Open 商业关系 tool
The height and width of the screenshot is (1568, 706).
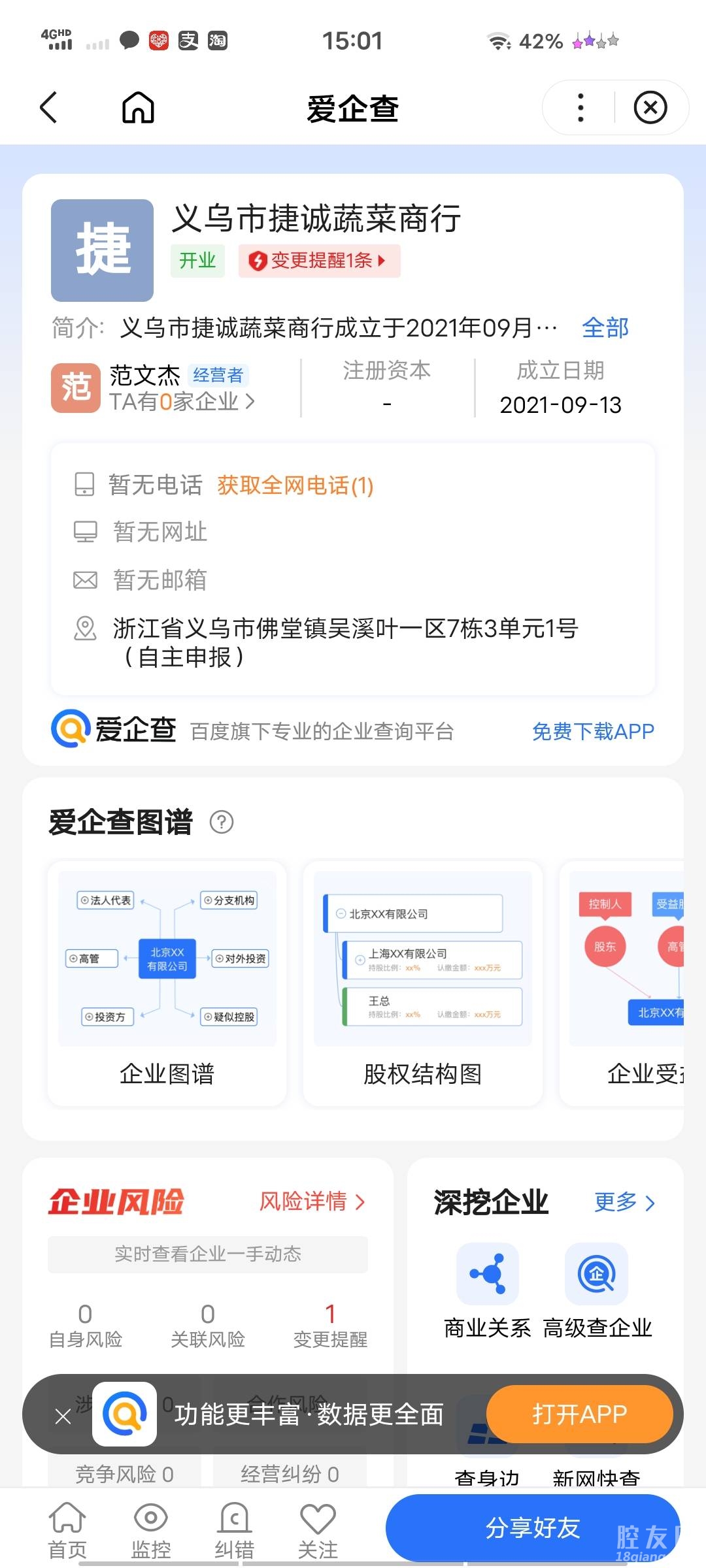pyautogui.click(x=488, y=1291)
